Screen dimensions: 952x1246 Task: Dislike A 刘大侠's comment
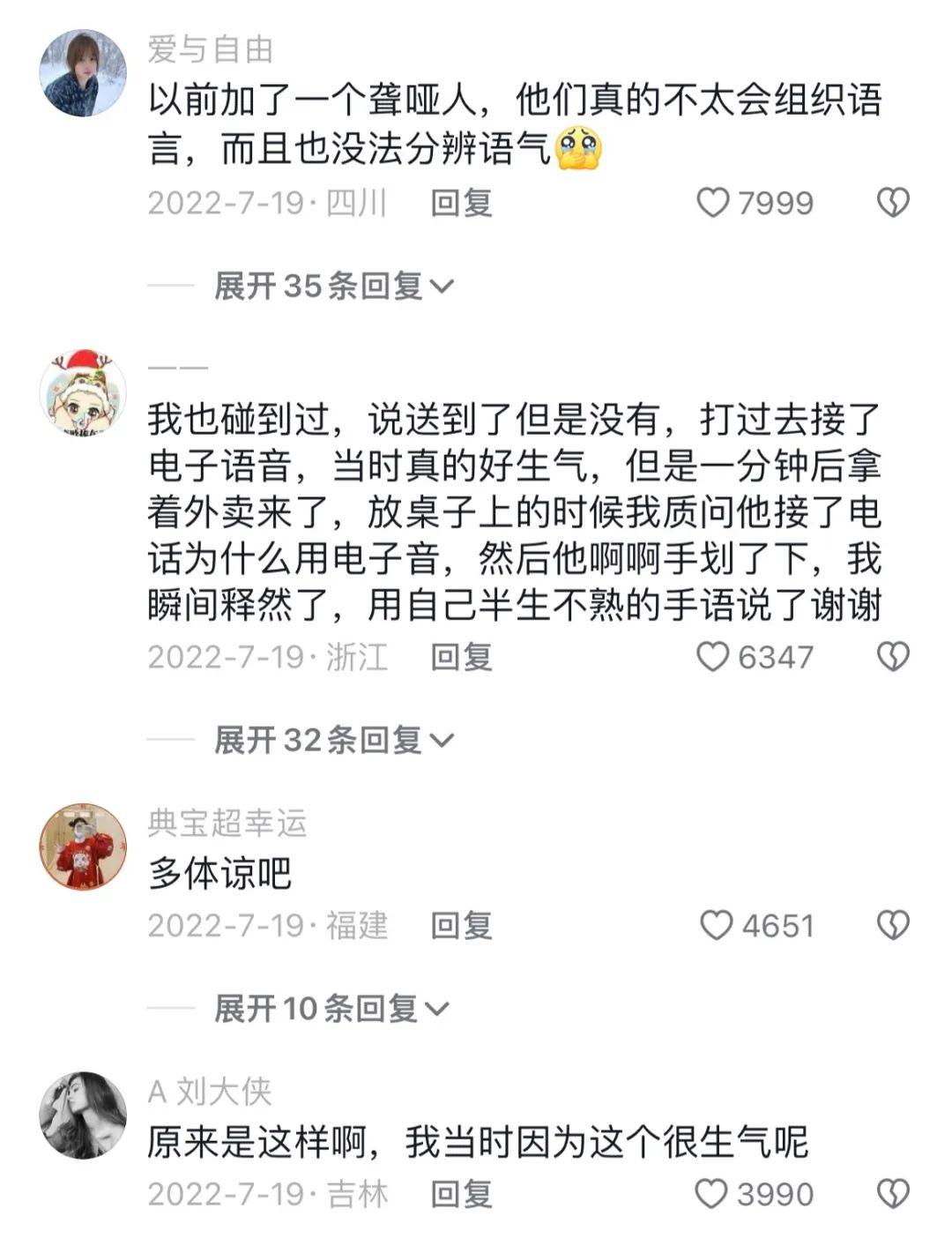point(892,1194)
